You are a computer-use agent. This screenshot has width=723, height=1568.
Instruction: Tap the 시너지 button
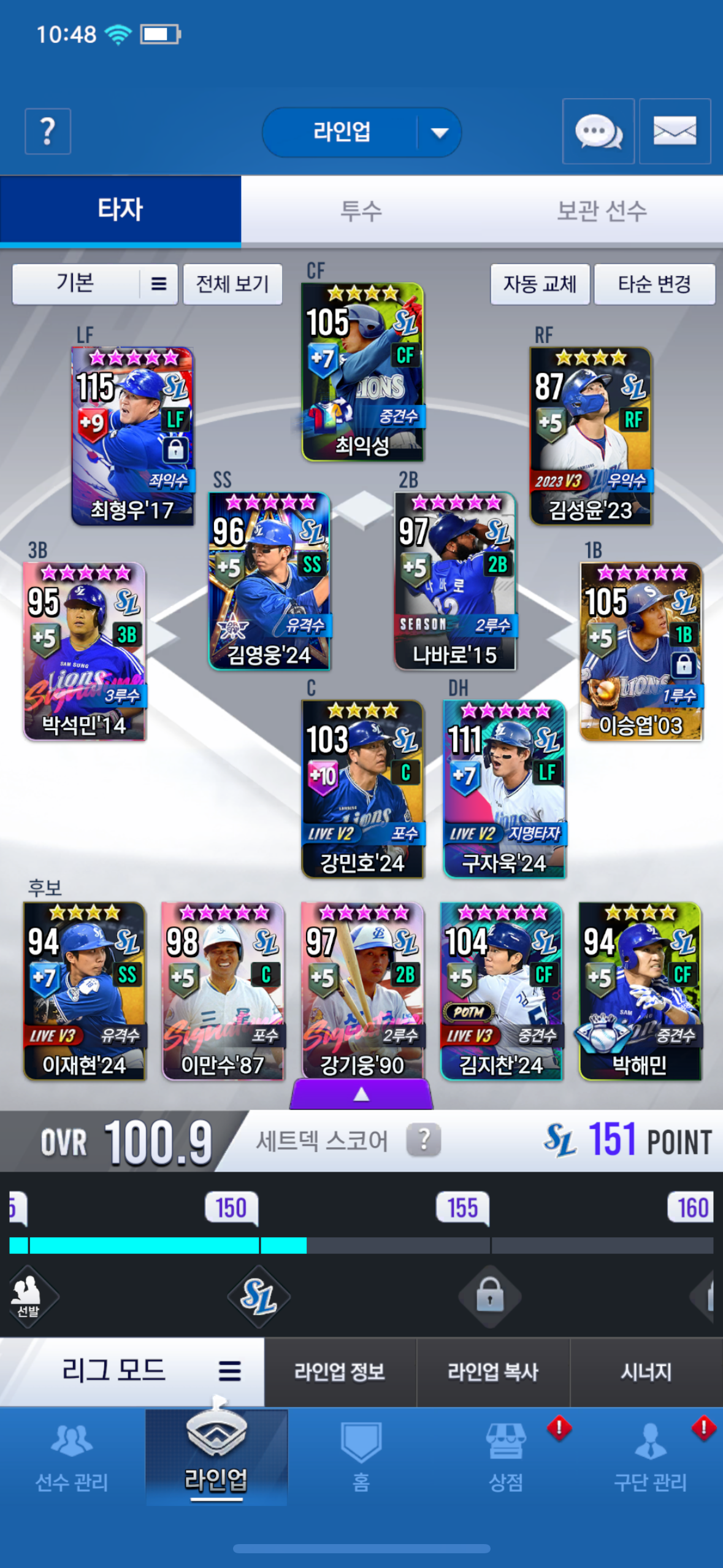pyautogui.click(x=646, y=1372)
